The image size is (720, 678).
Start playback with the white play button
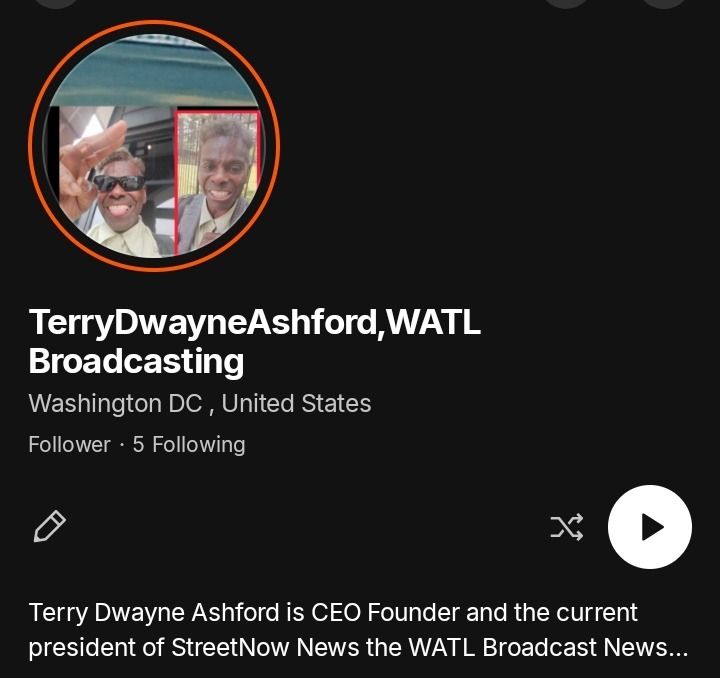tap(650, 527)
